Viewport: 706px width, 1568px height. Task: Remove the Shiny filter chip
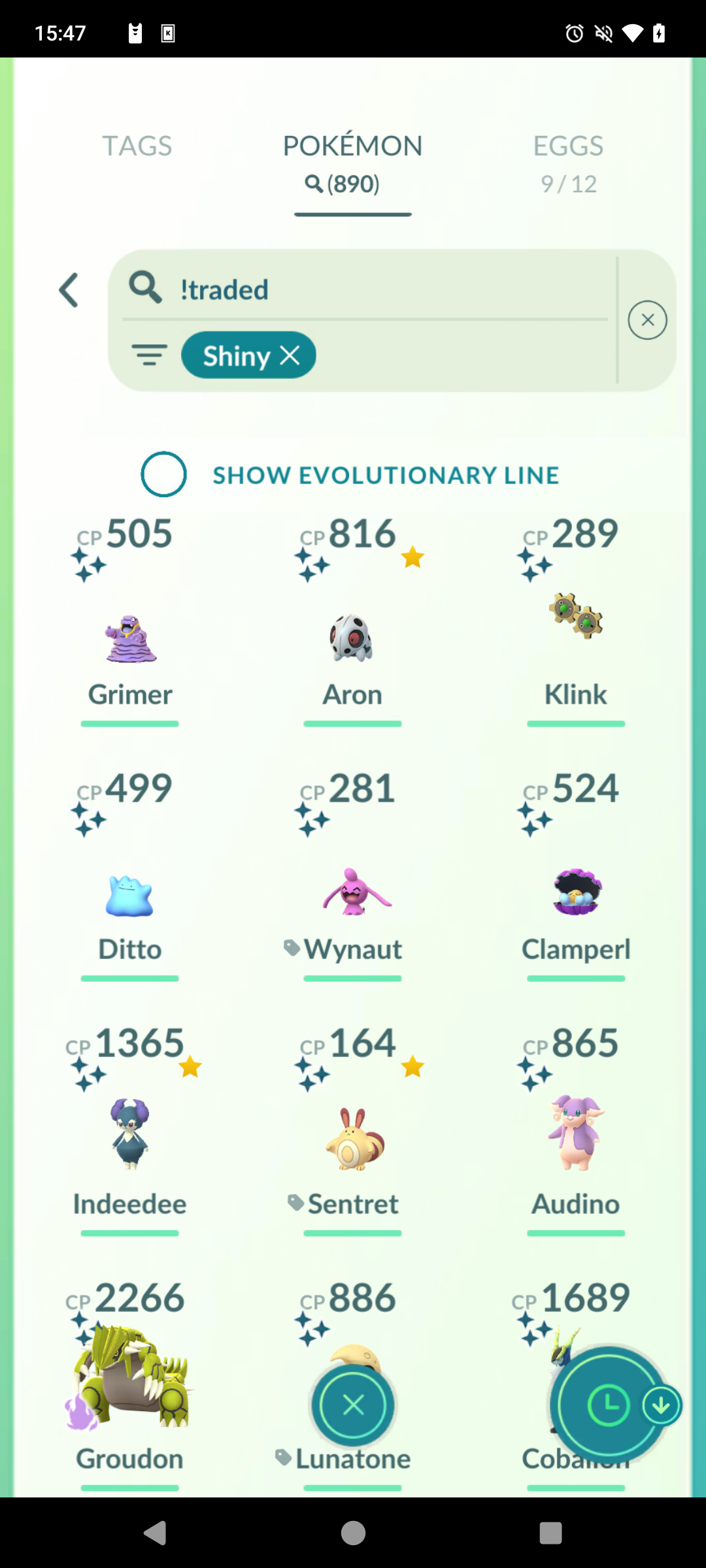point(290,355)
